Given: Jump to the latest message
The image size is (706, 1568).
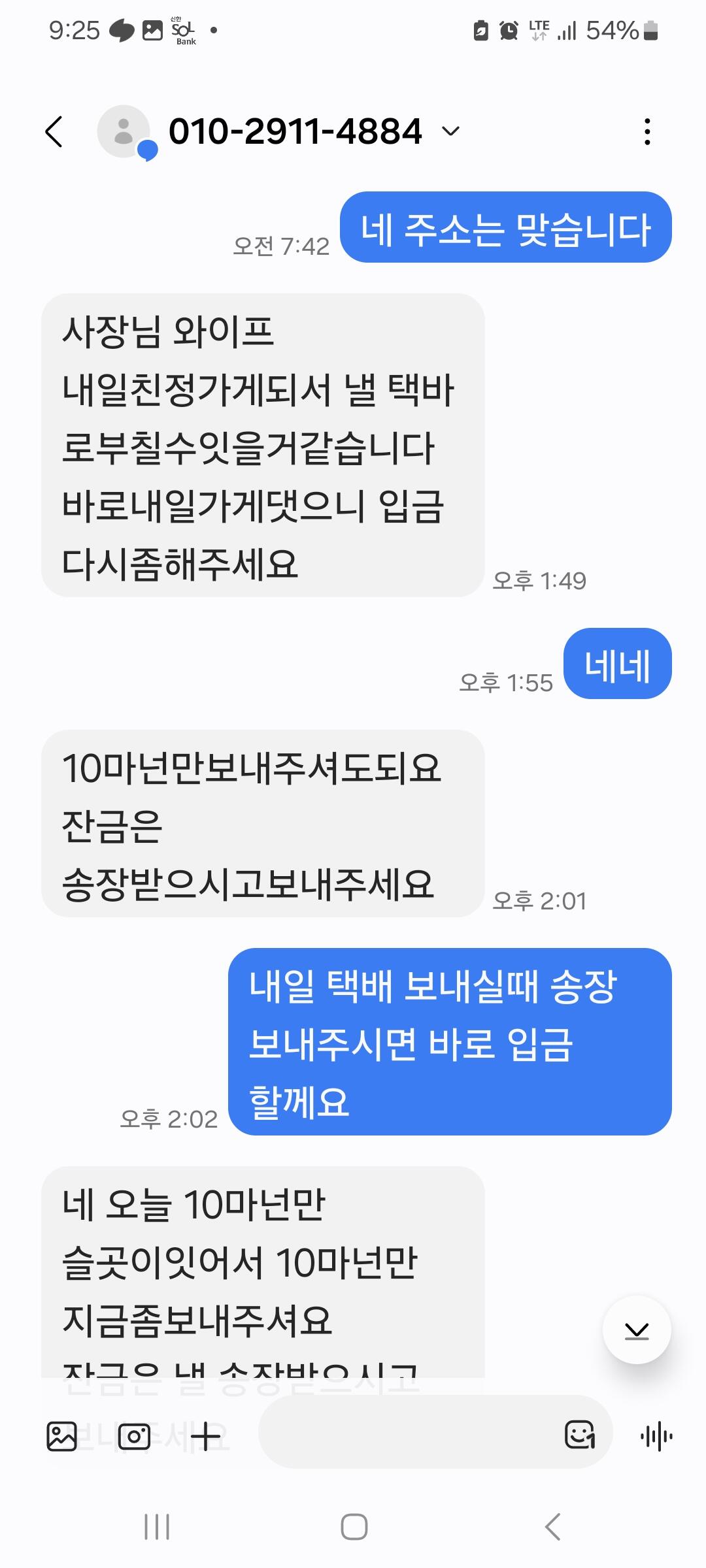Looking at the screenshot, I should coord(637,1330).
